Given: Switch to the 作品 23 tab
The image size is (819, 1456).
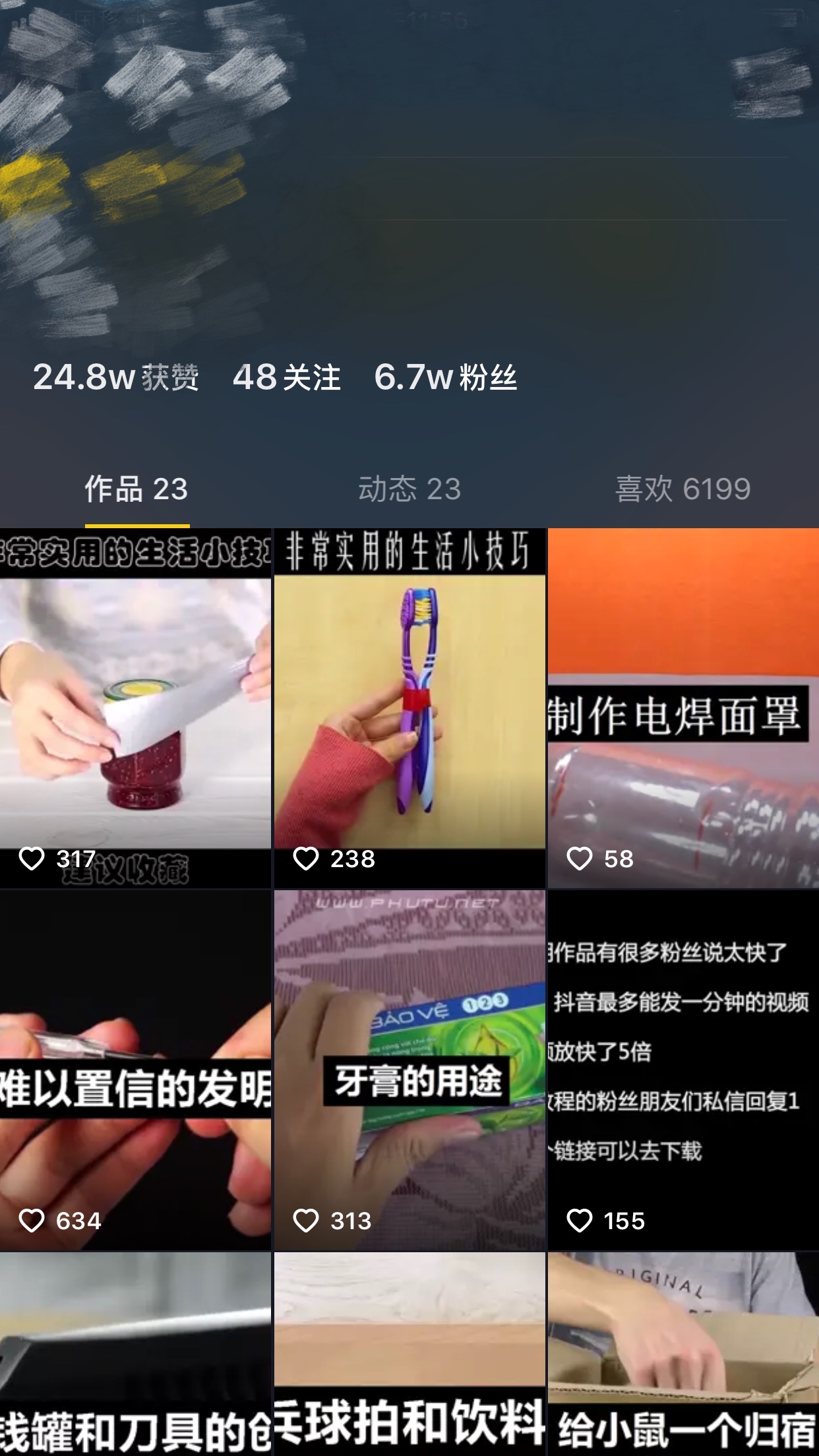Looking at the screenshot, I should [x=136, y=489].
